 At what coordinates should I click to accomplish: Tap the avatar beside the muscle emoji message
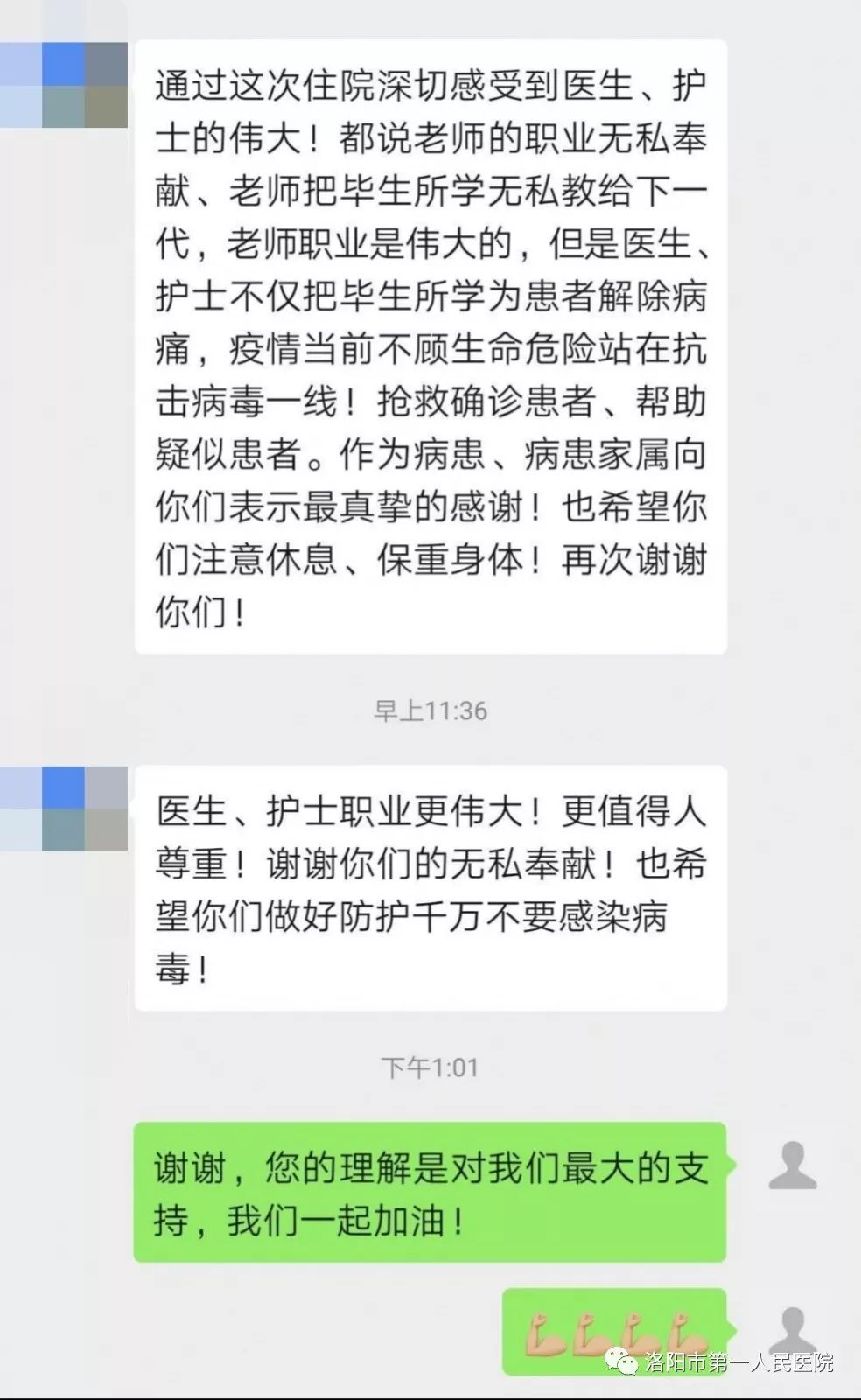click(x=792, y=1330)
